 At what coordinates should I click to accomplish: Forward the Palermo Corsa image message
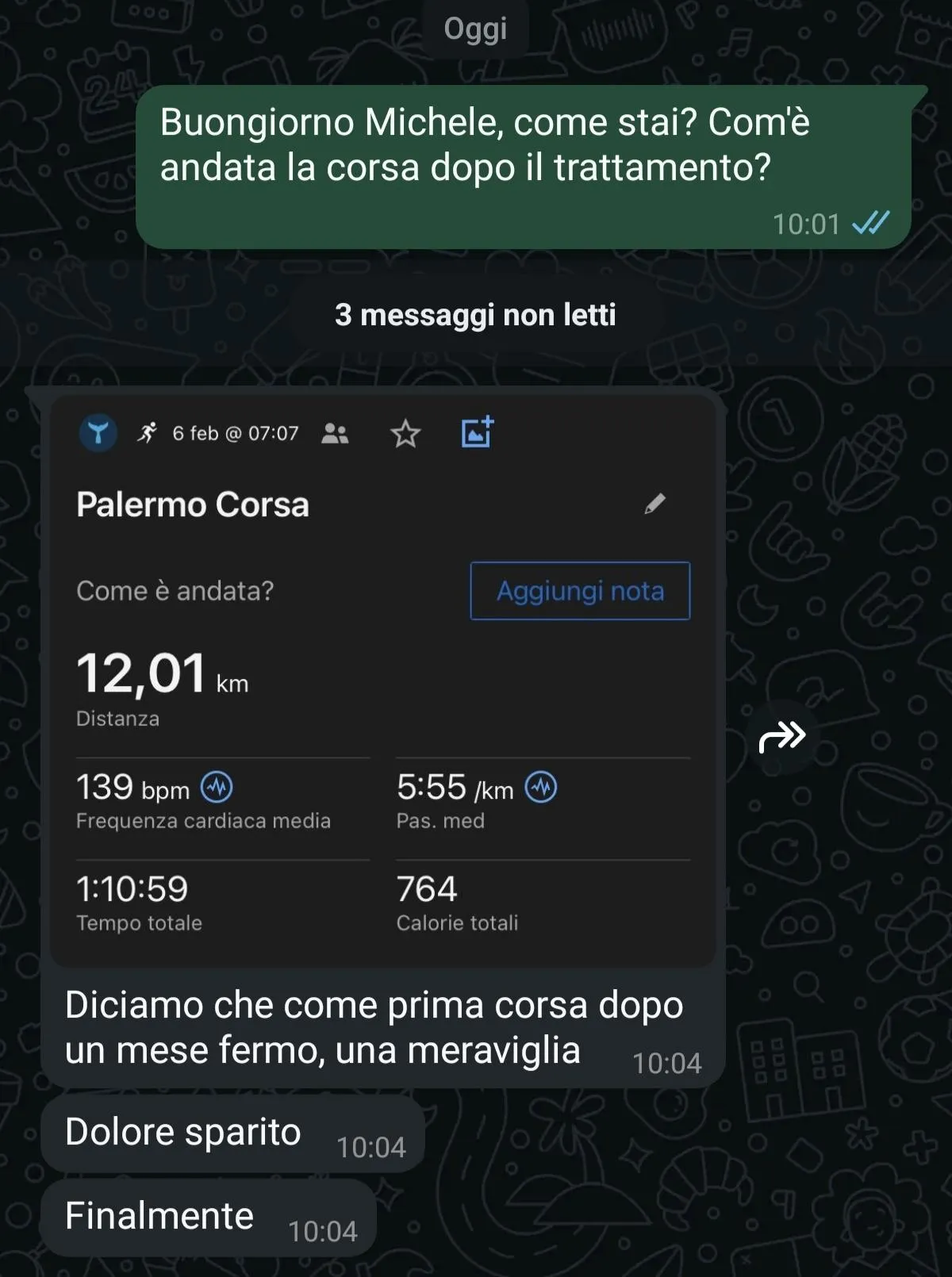(x=781, y=738)
